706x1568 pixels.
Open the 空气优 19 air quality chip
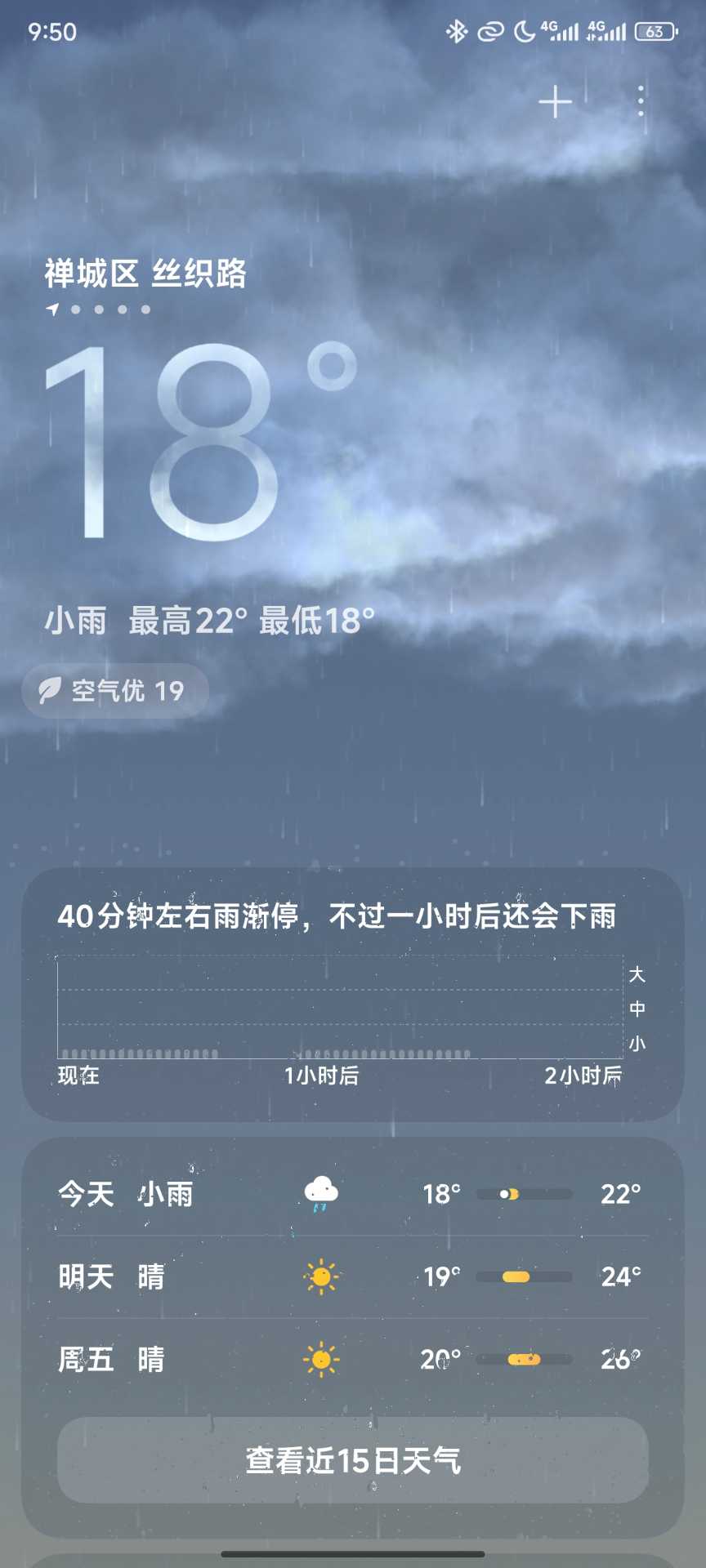(115, 691)
